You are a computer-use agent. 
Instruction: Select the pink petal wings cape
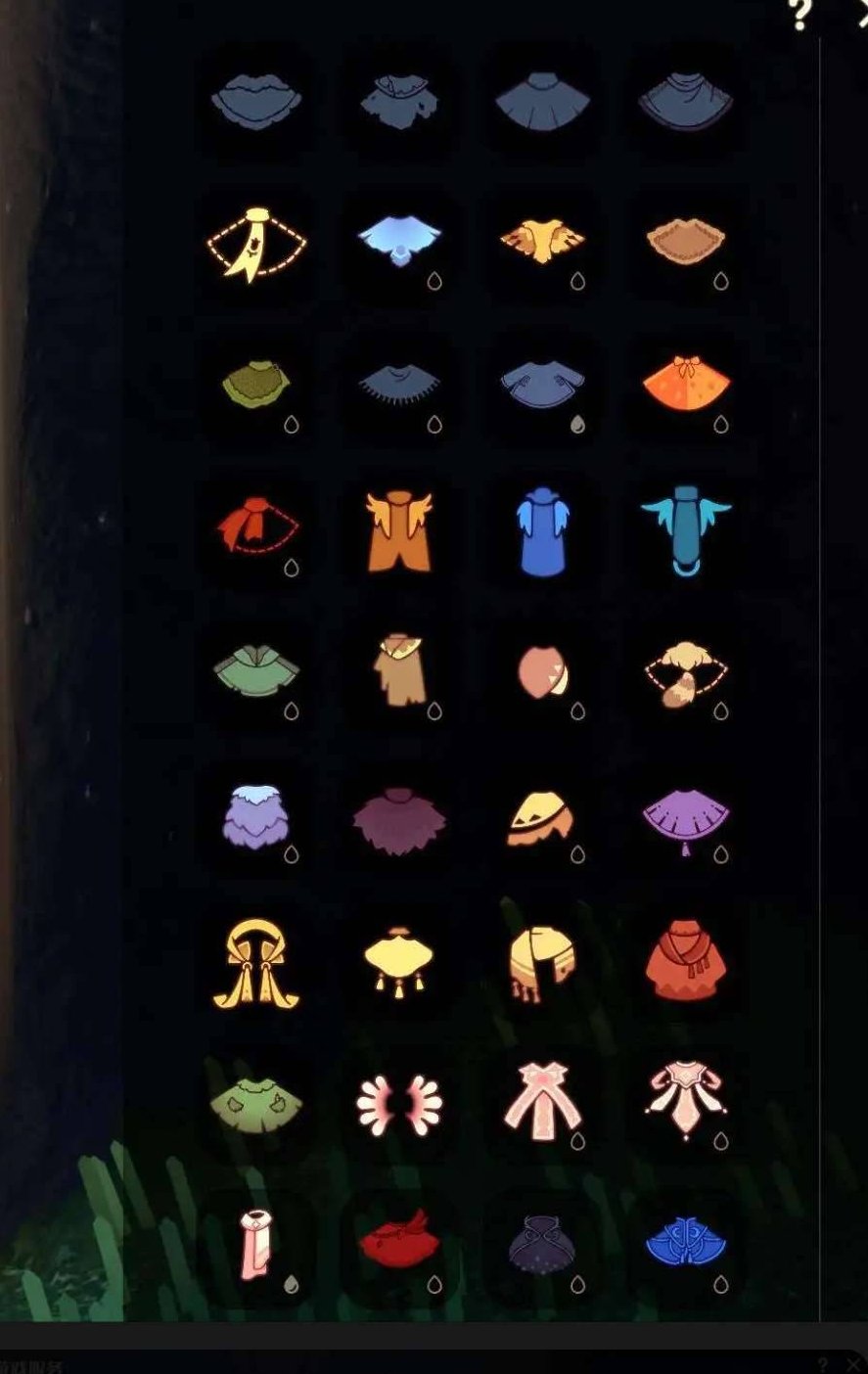[399, 1104]
